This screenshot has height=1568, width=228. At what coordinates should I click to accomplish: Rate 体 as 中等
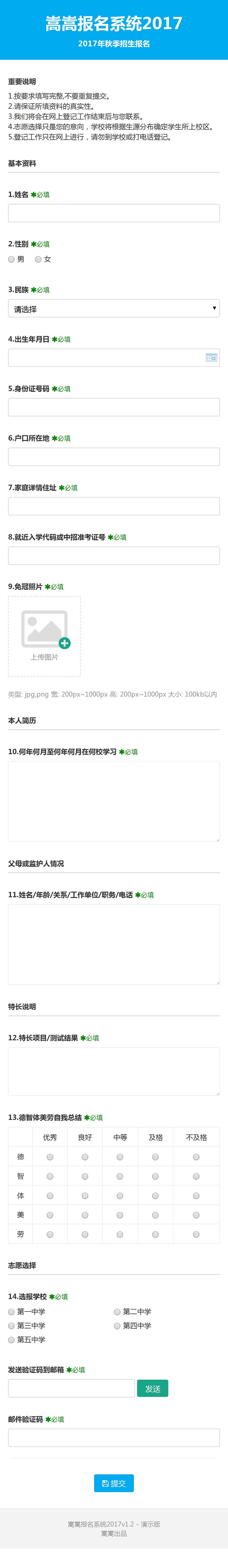pyautogui.click(x=120, y=1196)
